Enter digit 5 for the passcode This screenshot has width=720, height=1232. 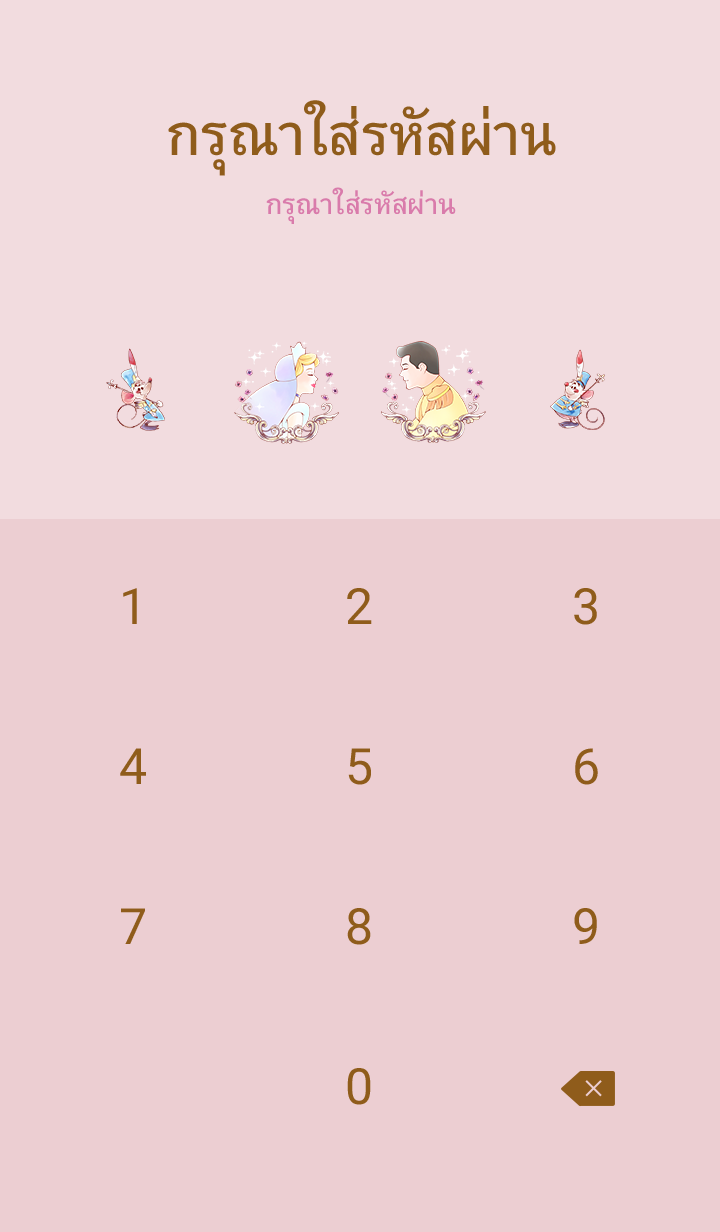click(359, 767)
